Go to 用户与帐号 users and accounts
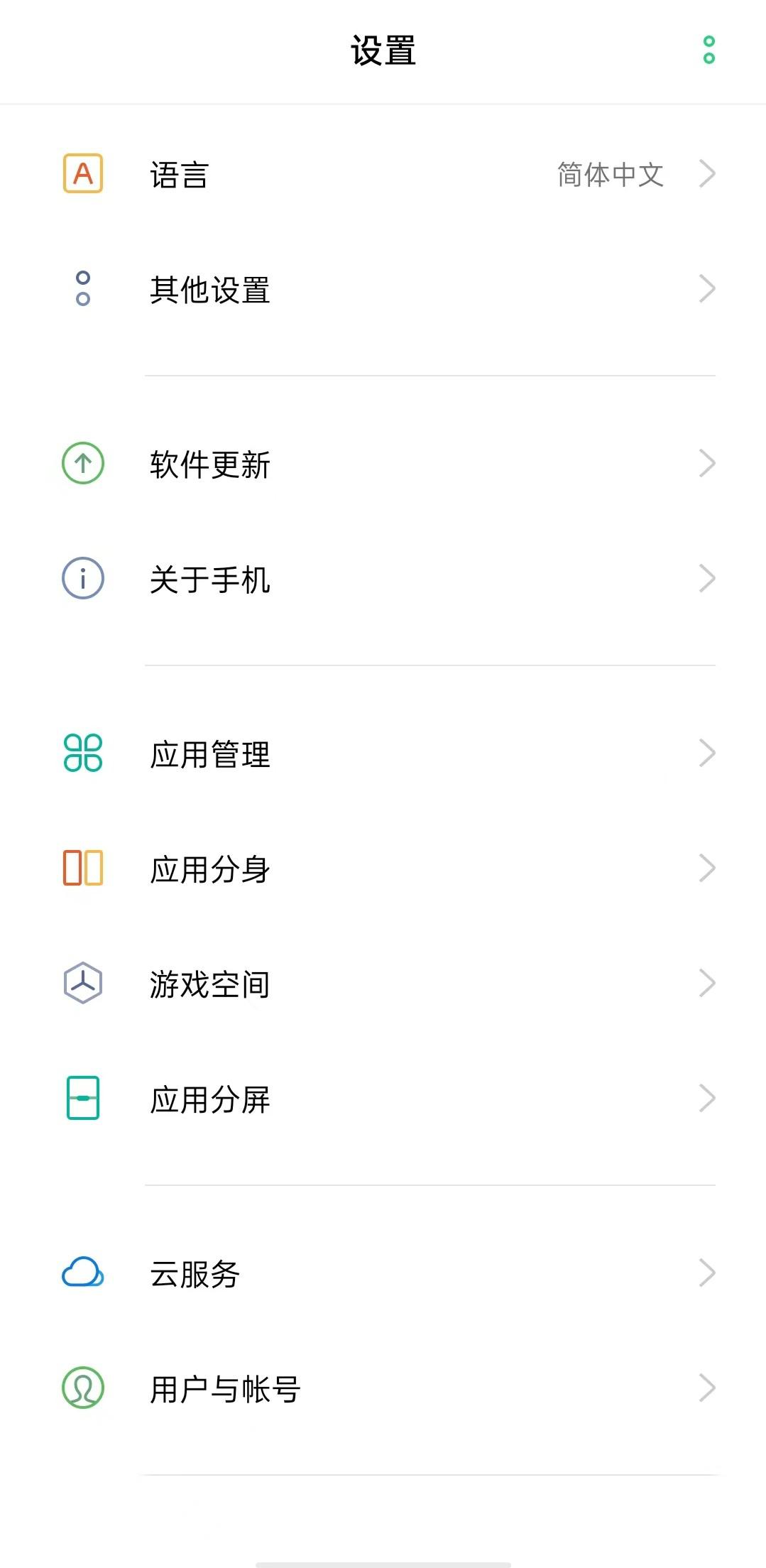Screen dimensions: 766x1568 click(383, 1389)
